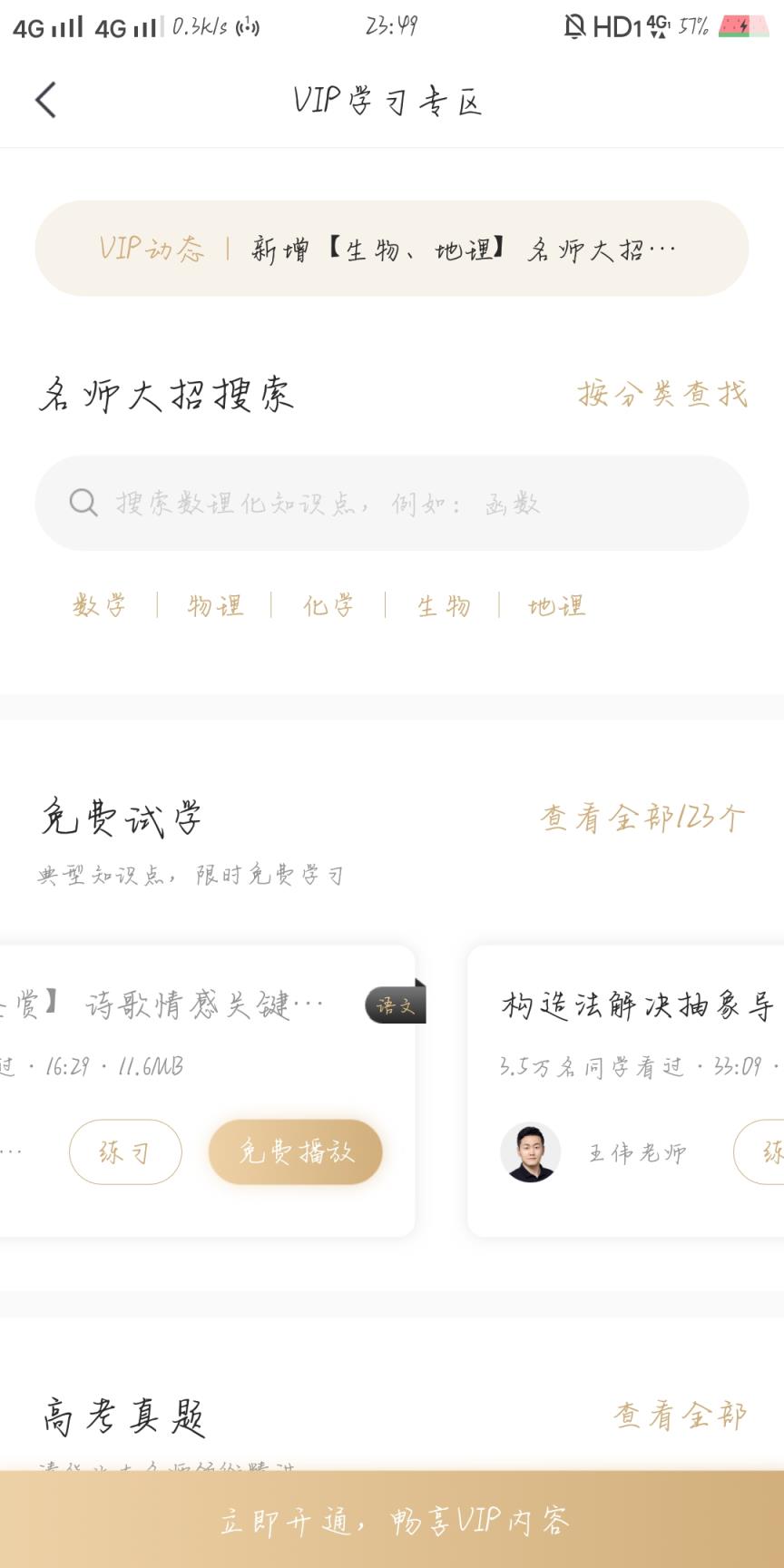The image size is (784, 1568).
Task: Select the 数学 subject filter
Action: tap(99, 604)
